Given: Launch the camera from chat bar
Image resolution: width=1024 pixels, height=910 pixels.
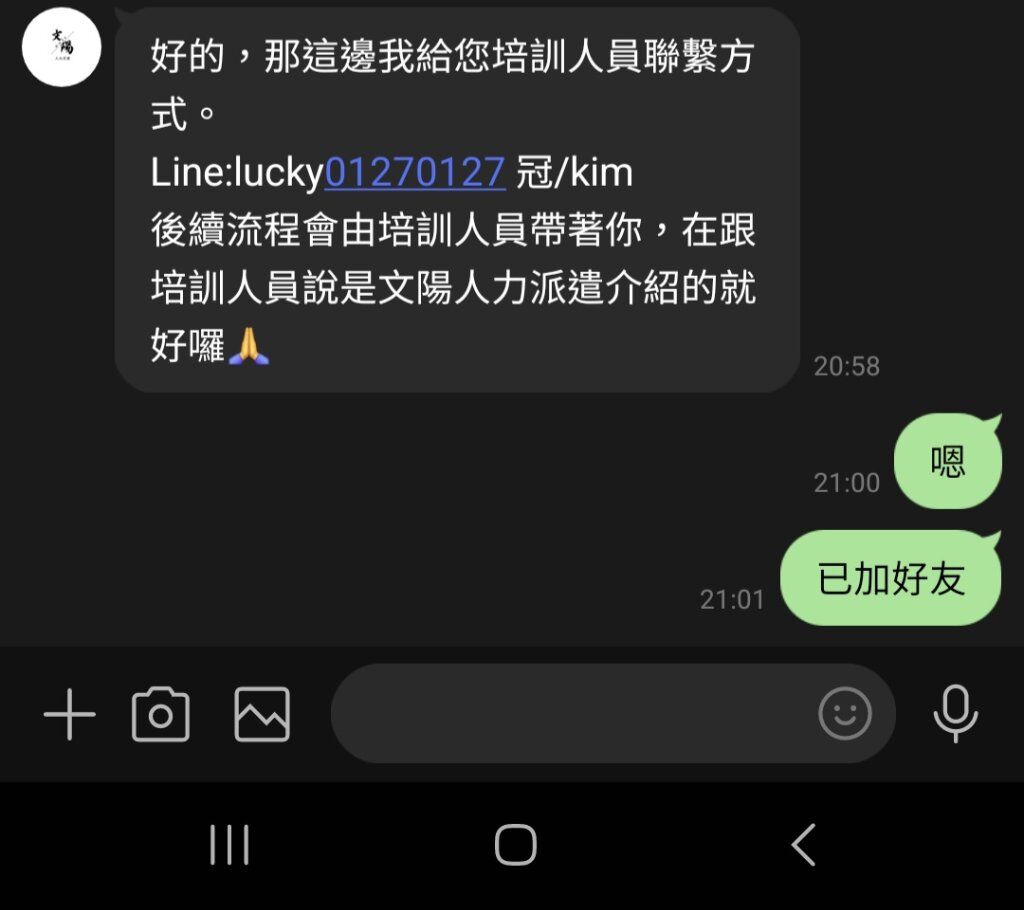Looking at the screenshot, I should (161, 715).
